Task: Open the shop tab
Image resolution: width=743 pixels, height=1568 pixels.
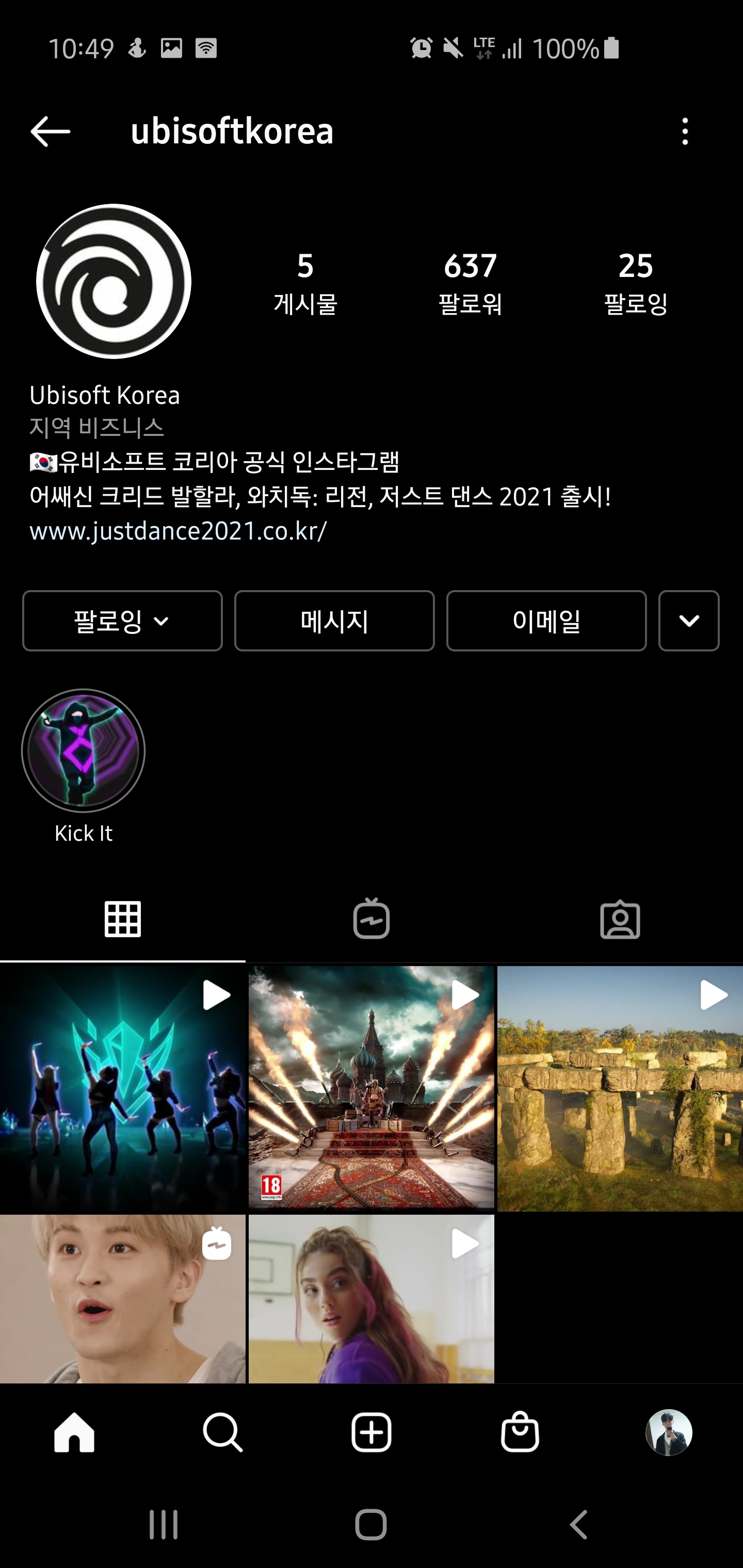Action: [x=520, y=1432]
